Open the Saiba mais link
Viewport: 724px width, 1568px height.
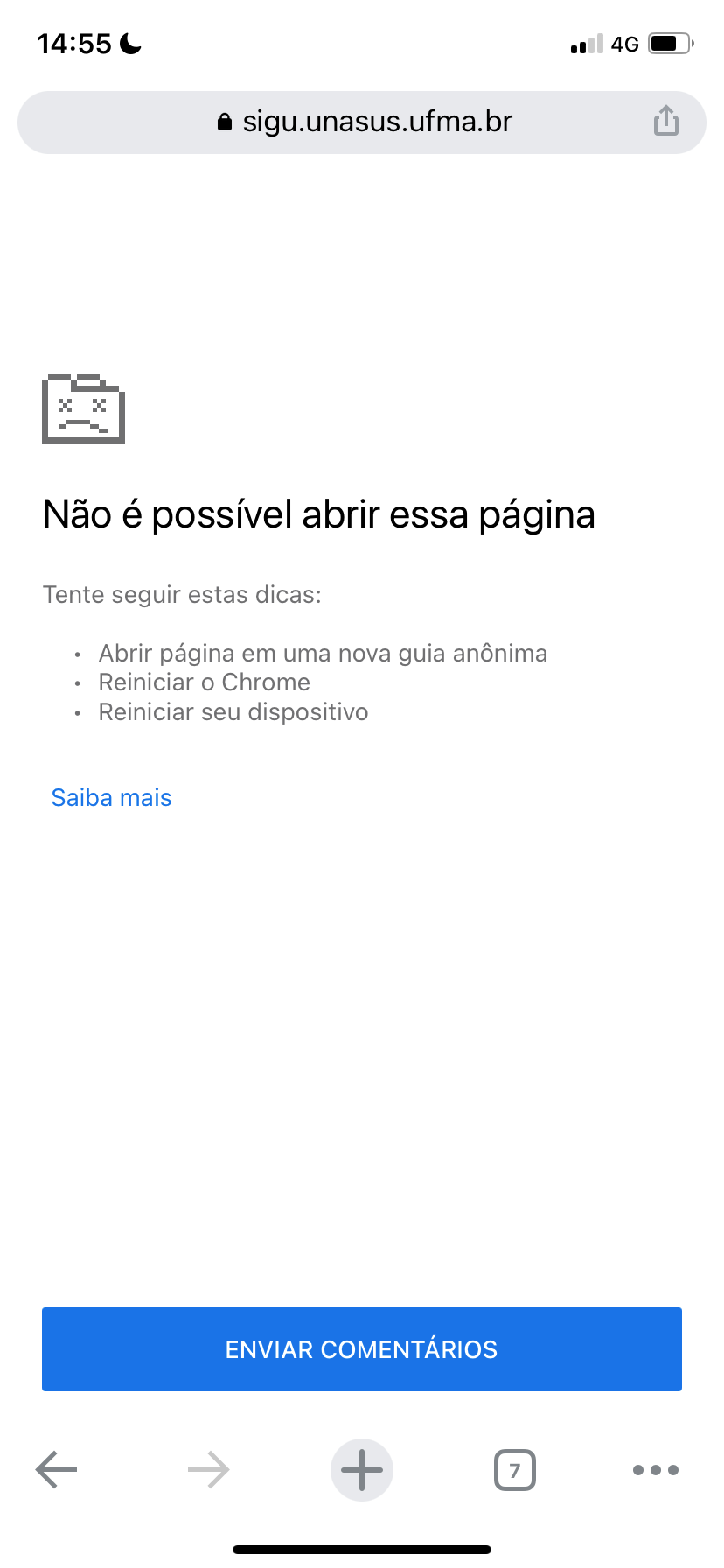click(111, 797)
